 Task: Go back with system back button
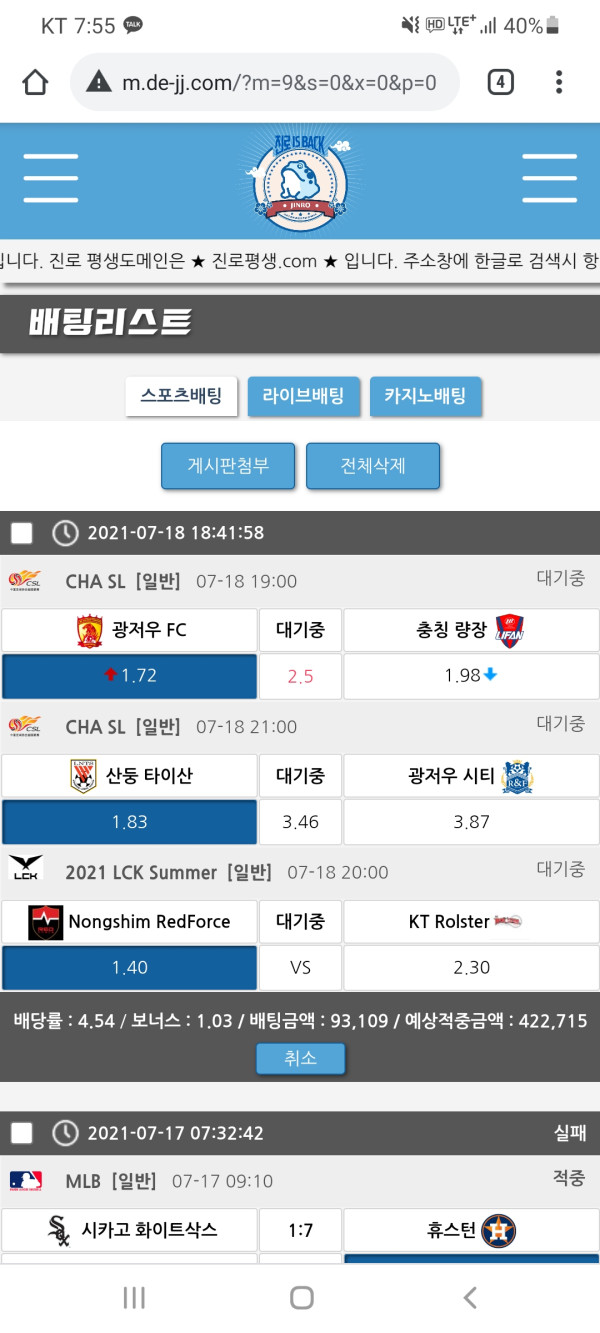[469, 1297]
